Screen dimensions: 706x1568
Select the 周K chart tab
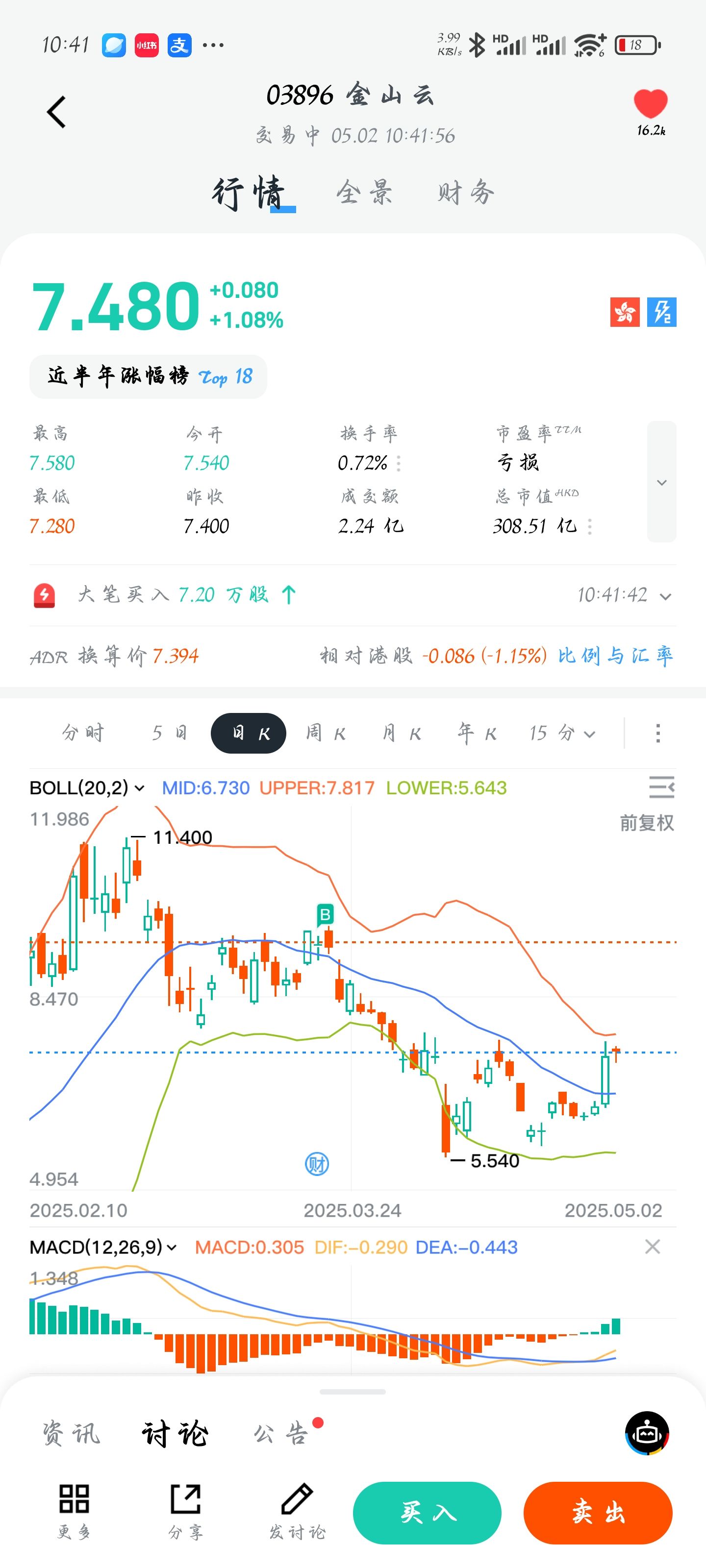pyautogui.click(x=326, y=733)
